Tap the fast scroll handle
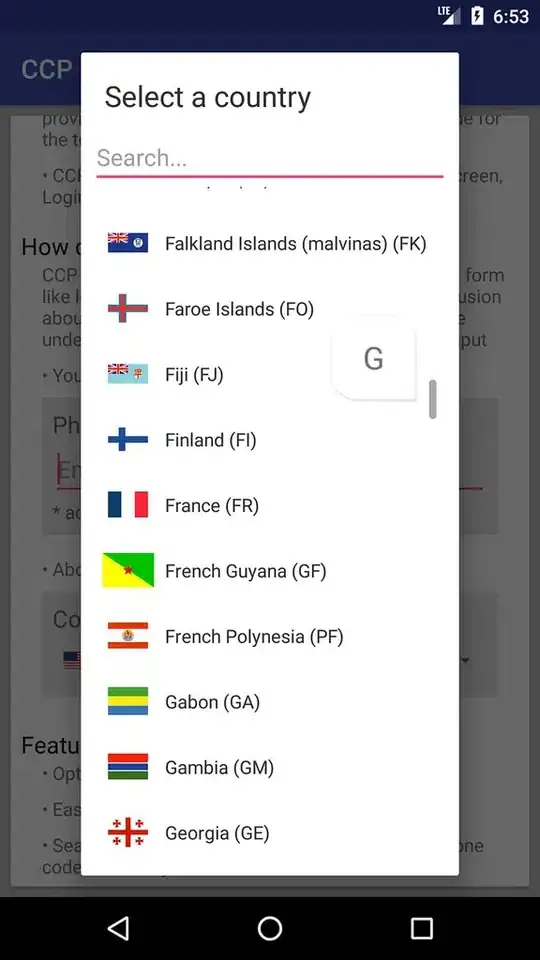Image resolution: width=540 pixels, height=960 pixels. point(433,399)
